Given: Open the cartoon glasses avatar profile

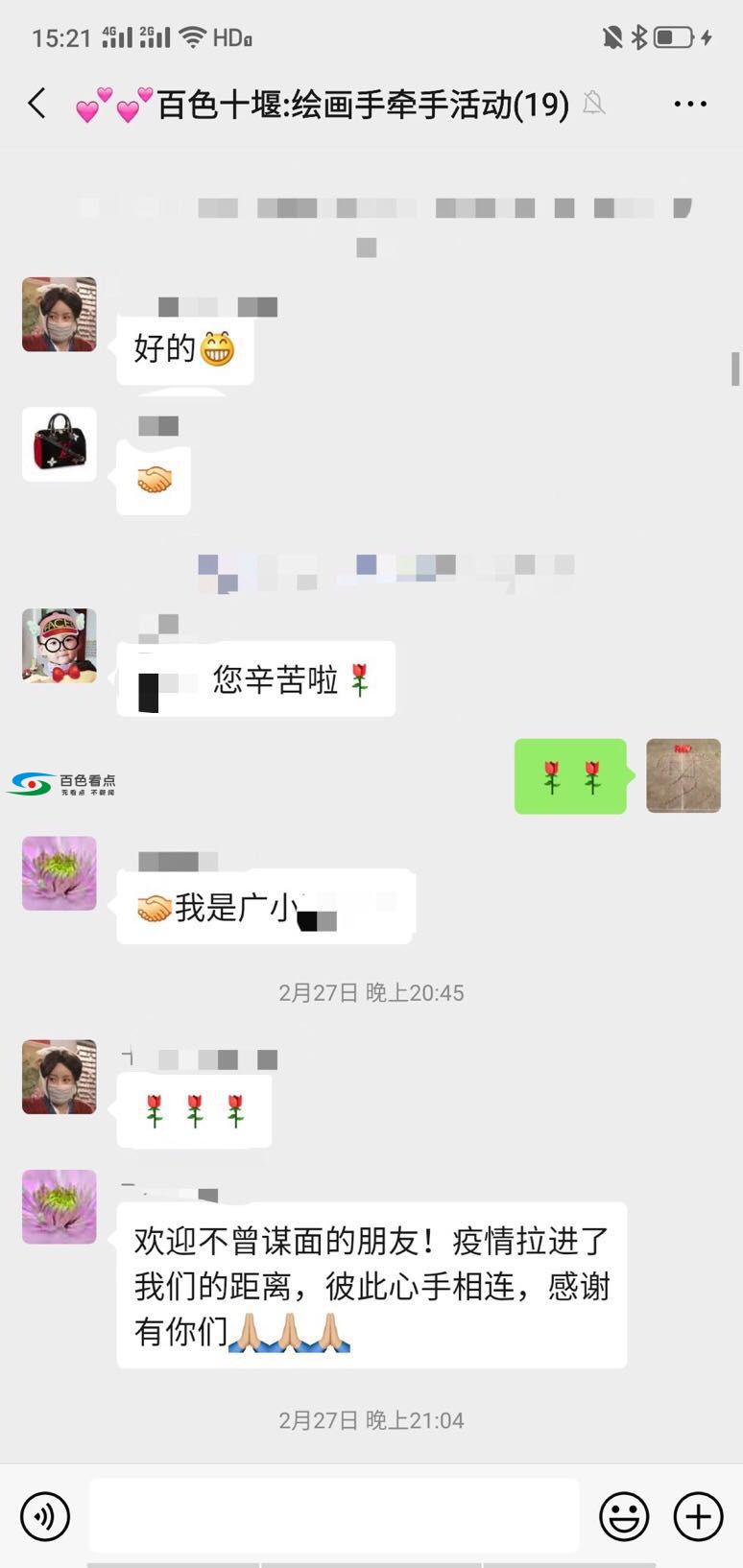Looking at the screenshot, I should [x=60, y=646].
